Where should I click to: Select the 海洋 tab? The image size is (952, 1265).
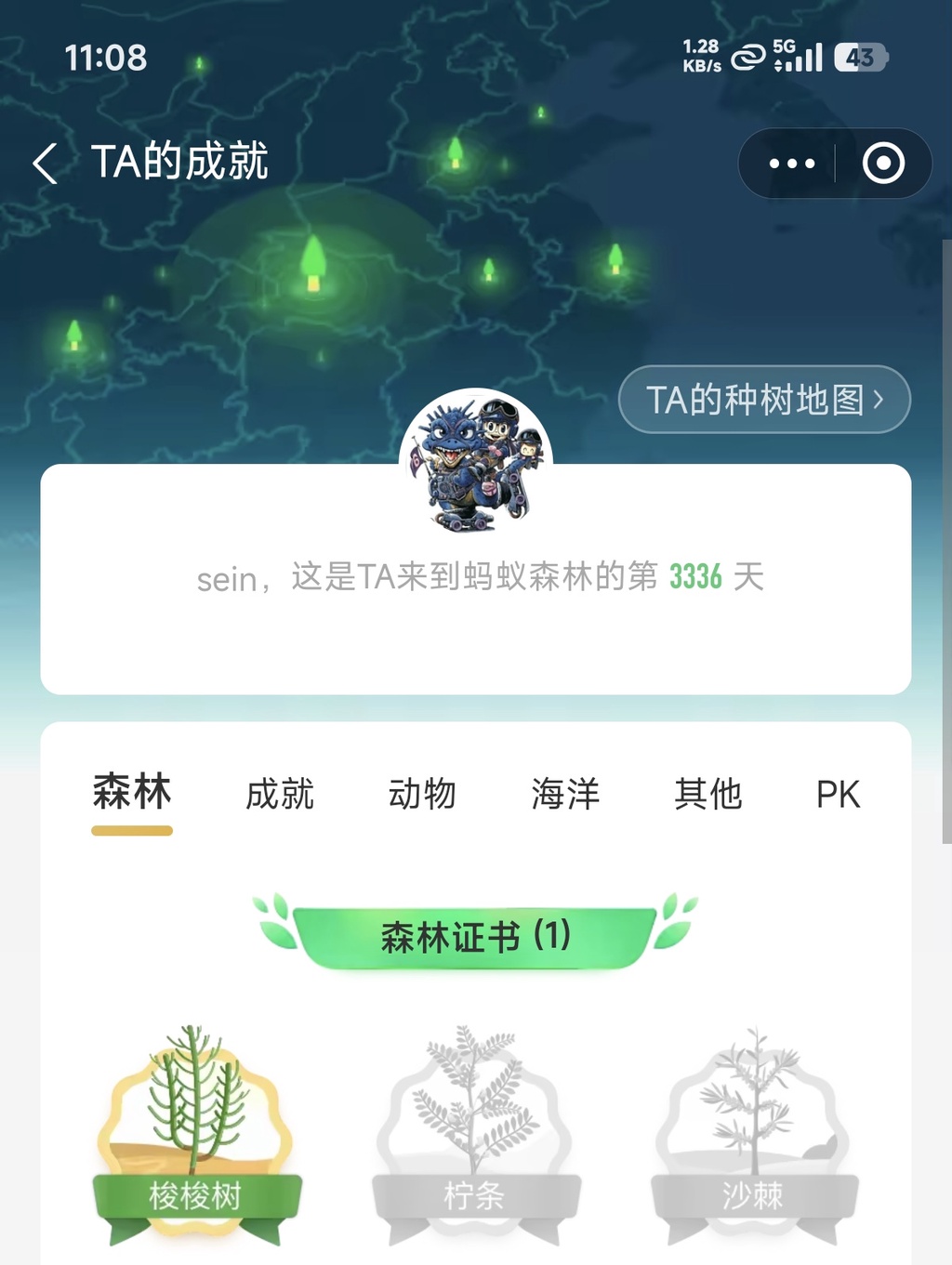coord(565,795)
